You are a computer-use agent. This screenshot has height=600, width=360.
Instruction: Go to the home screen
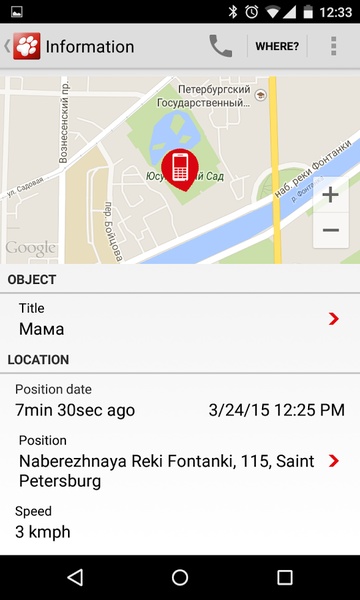tap(180, 577)
